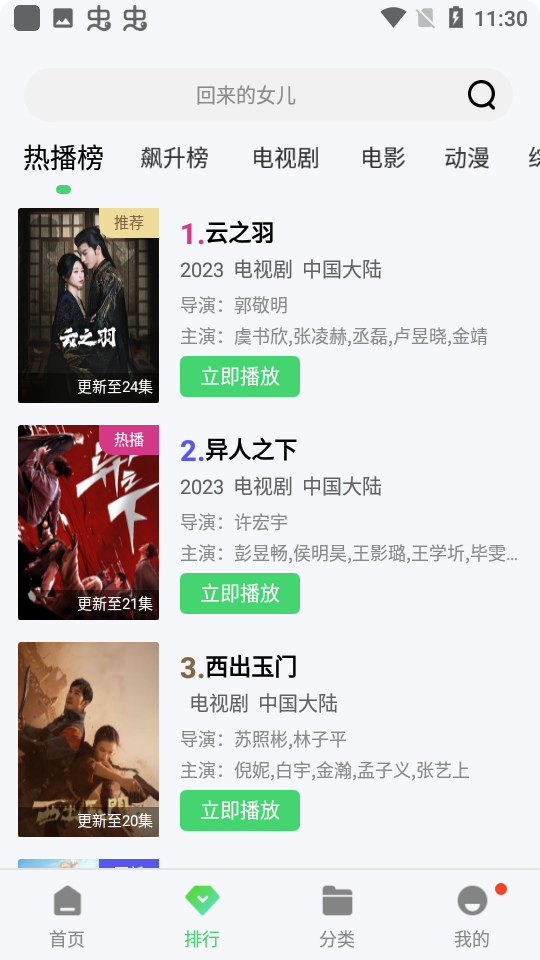
Task: Switch to the 电视剧 tab
Action: [285, 158]
